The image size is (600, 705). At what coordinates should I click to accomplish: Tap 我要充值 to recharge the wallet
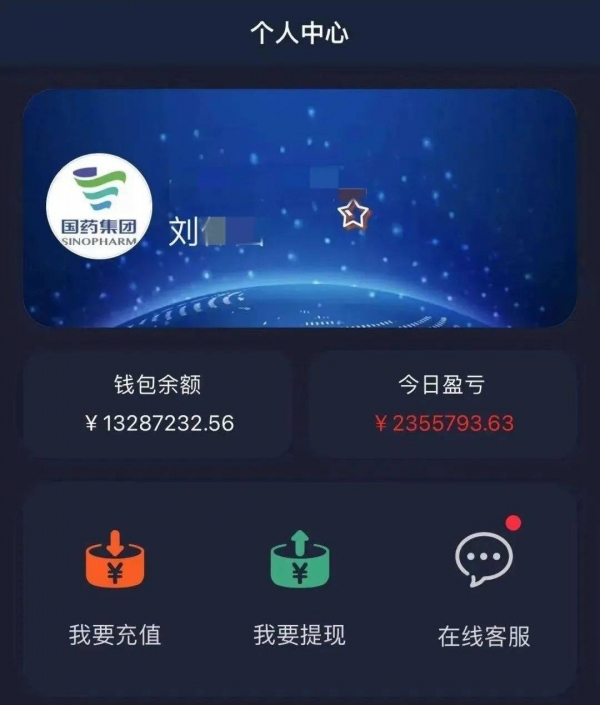coord(114,590)
